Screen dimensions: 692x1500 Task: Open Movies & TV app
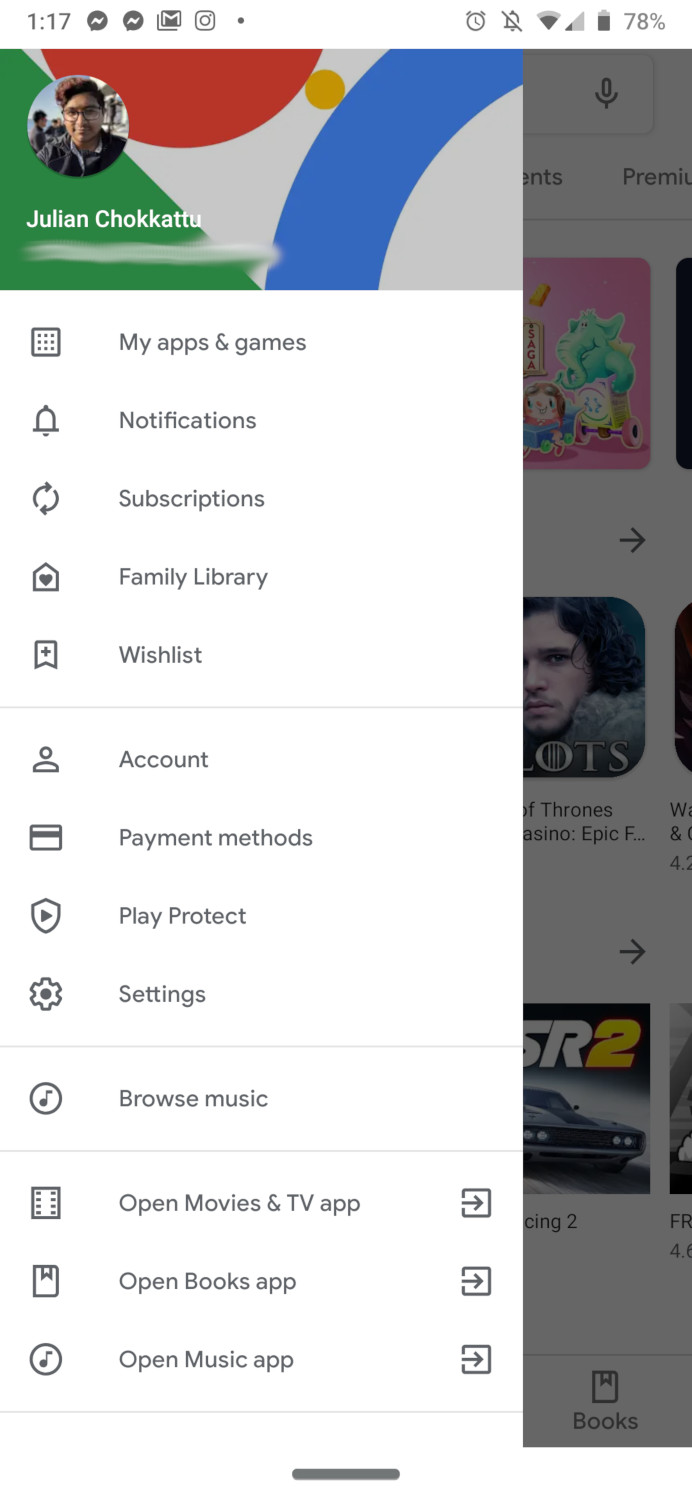click(x=261, y=1203)
